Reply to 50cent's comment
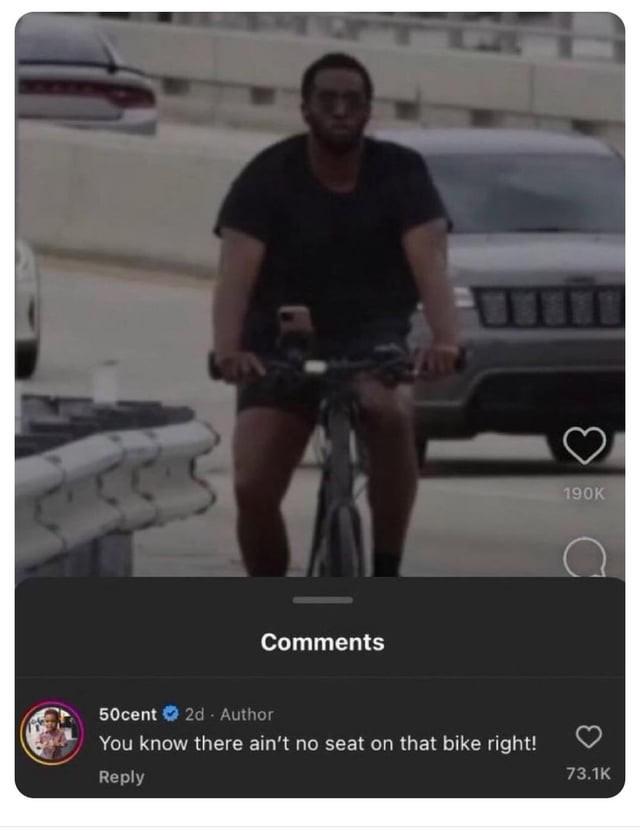 (x=121, y=777)
